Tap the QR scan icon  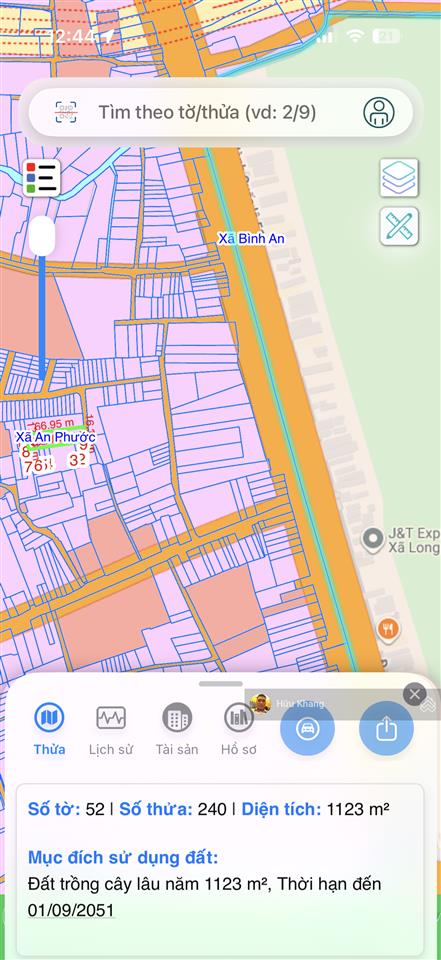[x=66, y=113]
